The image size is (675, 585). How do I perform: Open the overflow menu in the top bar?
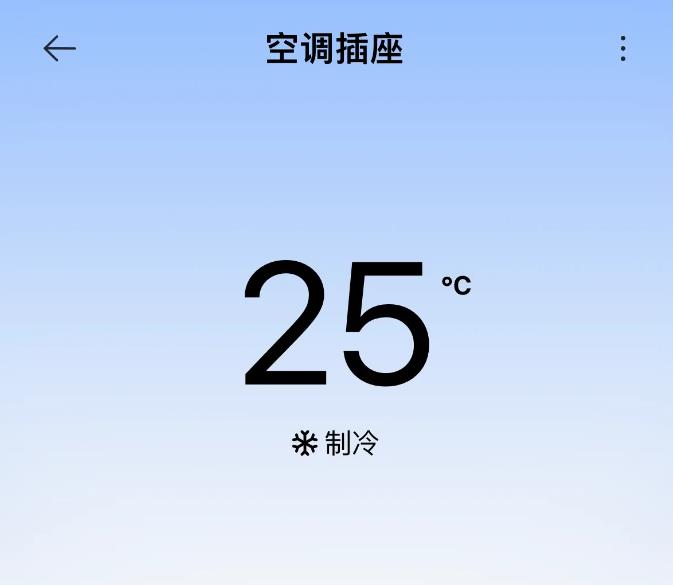click(622, 48)
